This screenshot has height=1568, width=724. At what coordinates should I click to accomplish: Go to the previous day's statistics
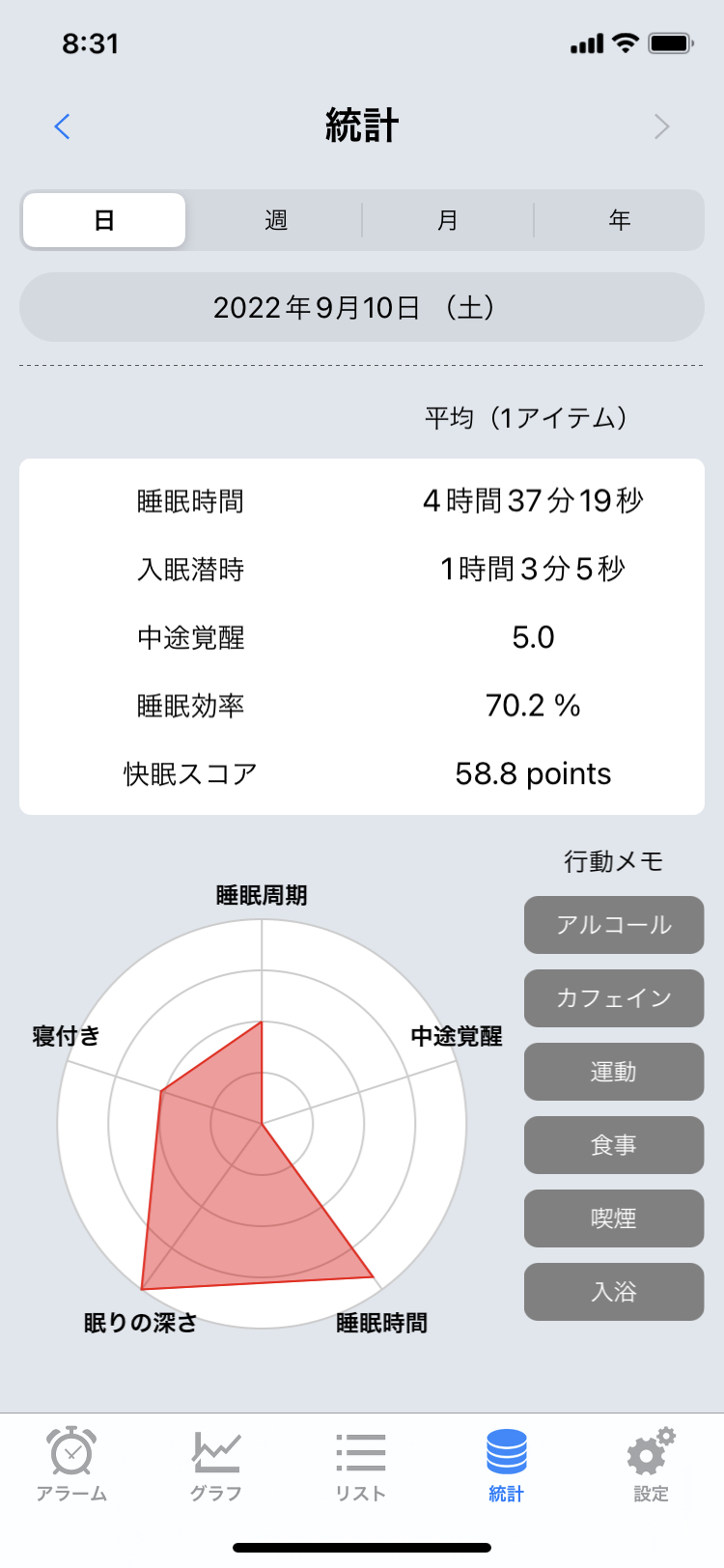[x=63, y=126]
